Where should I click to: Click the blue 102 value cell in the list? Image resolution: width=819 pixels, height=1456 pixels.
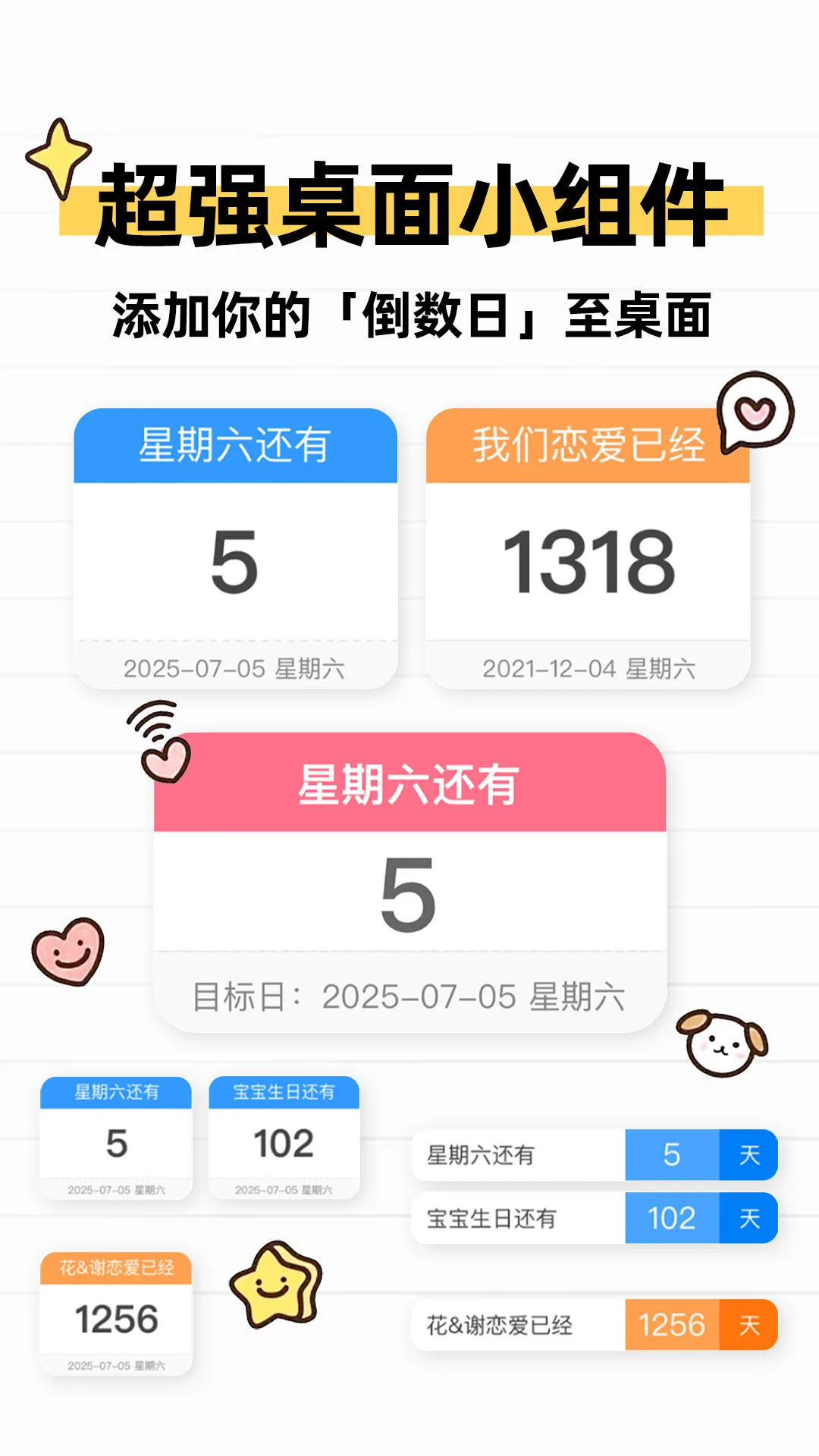[670, 1219]
